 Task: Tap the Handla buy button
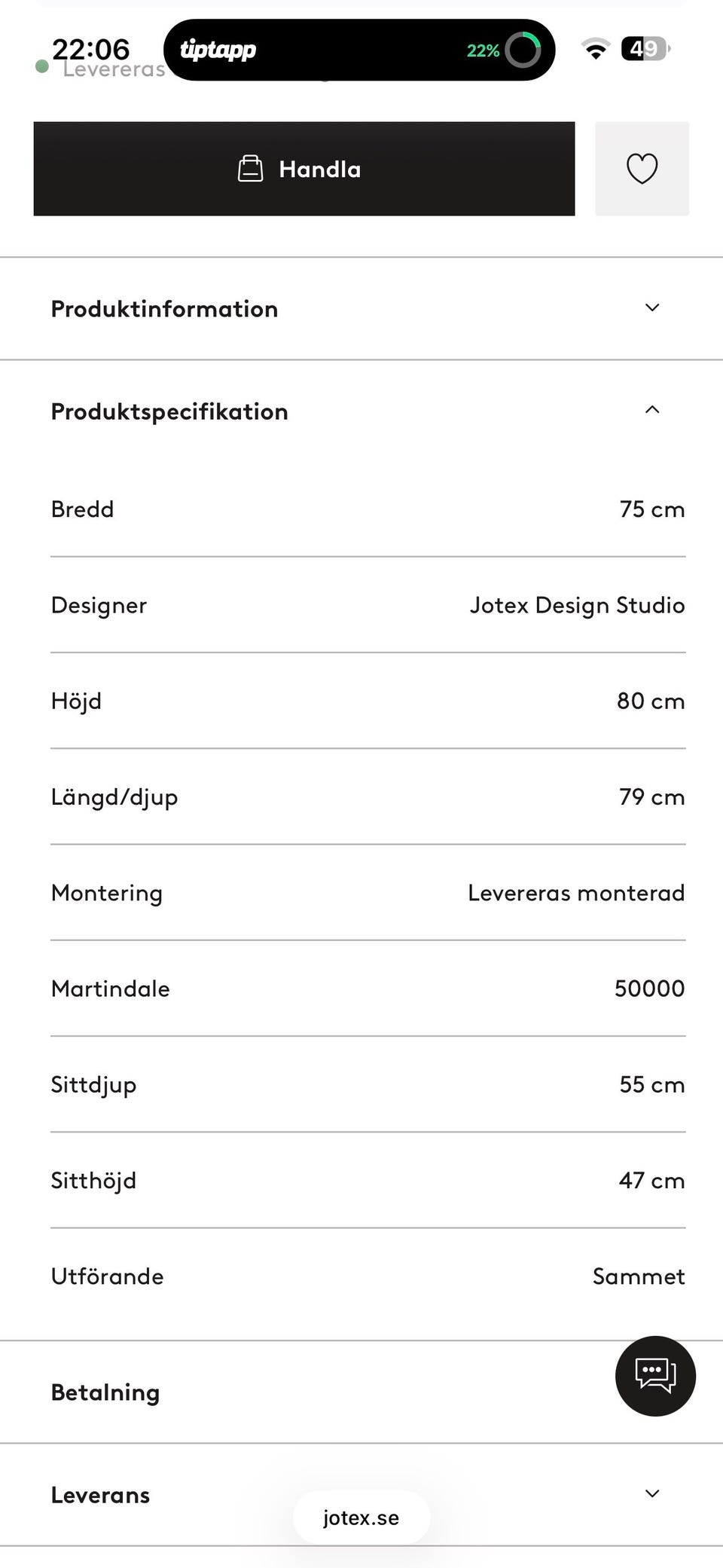click(x=304, y=169)
